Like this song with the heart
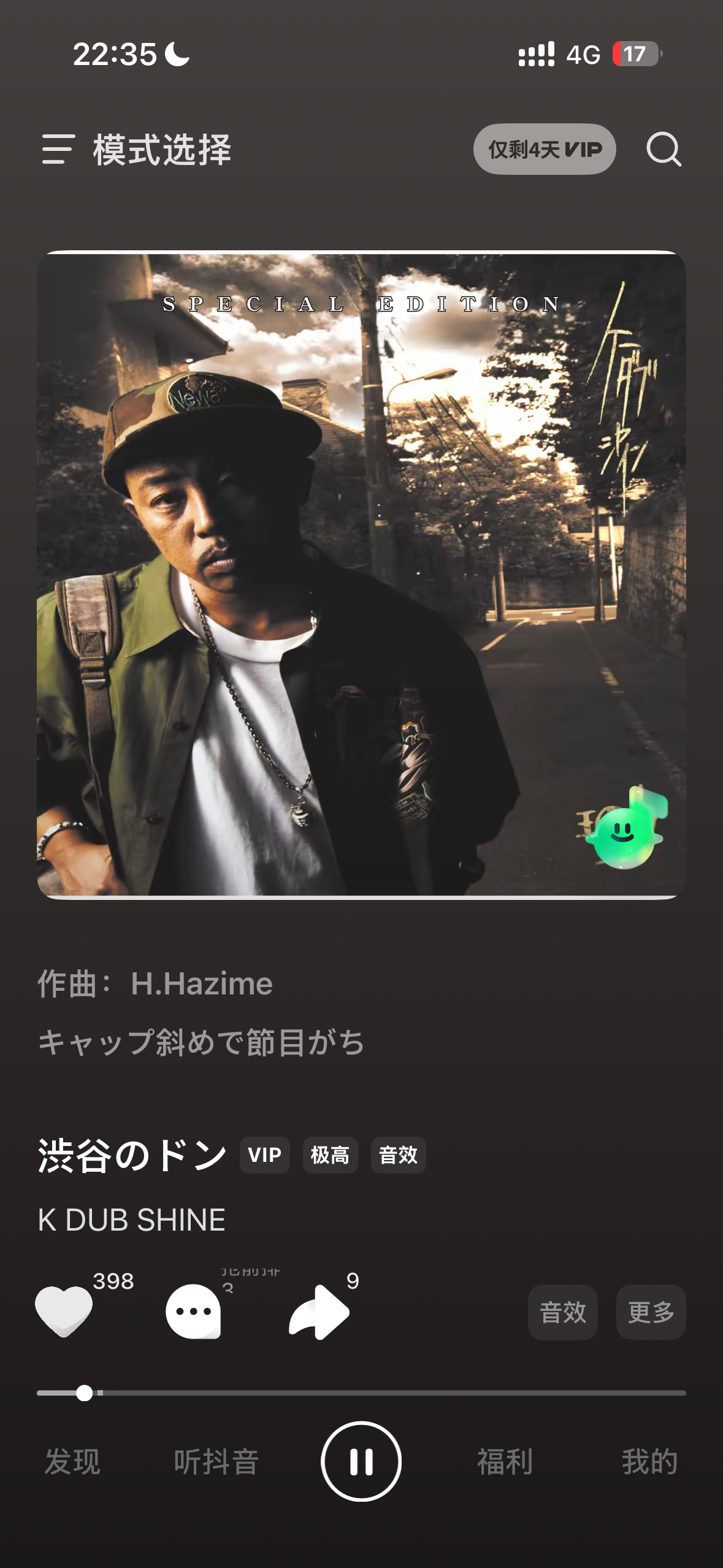This screenshot has width=723, height=1568. (64, 1311)
